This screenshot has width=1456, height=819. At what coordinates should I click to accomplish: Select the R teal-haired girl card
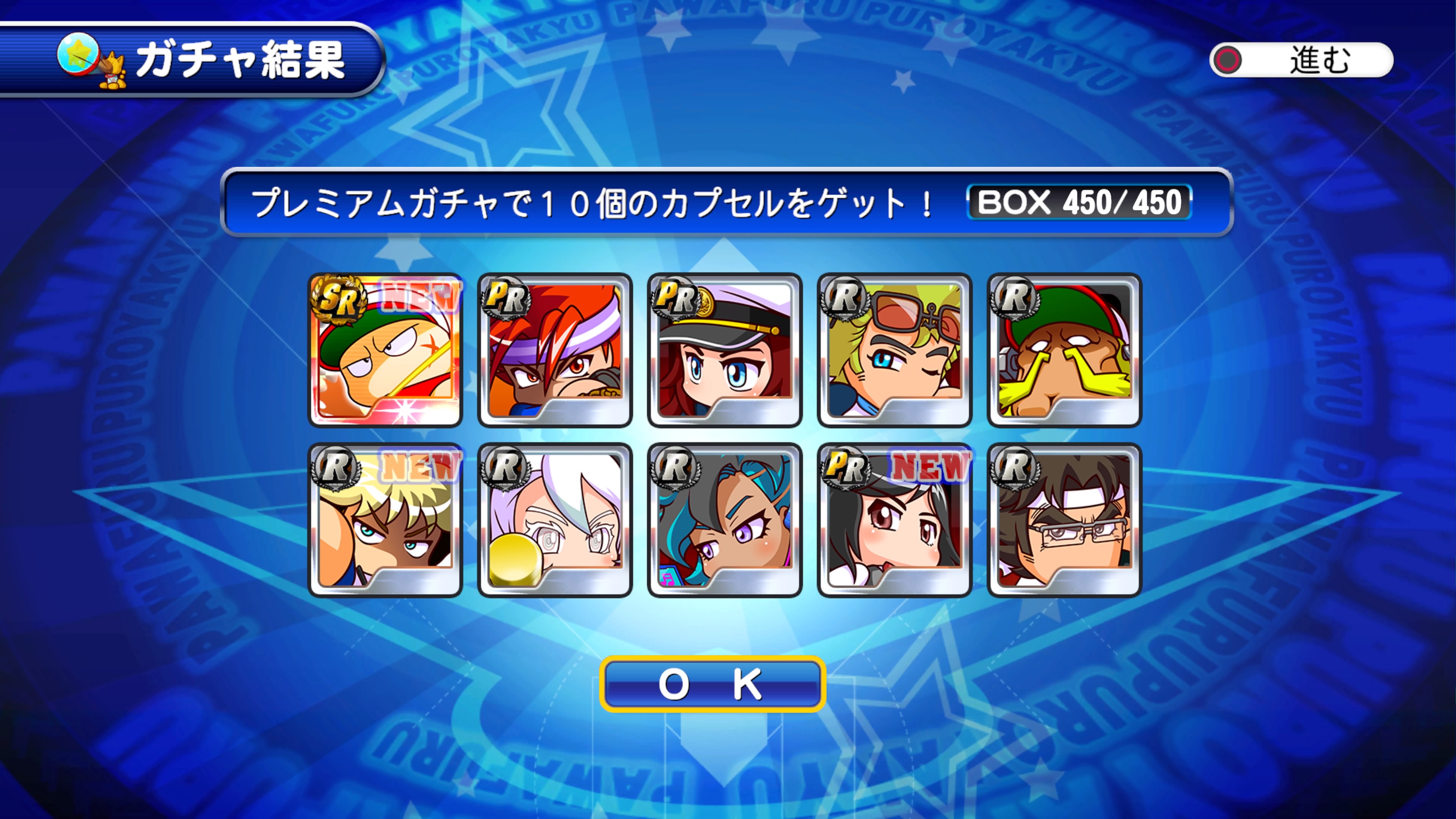[725, 520]
